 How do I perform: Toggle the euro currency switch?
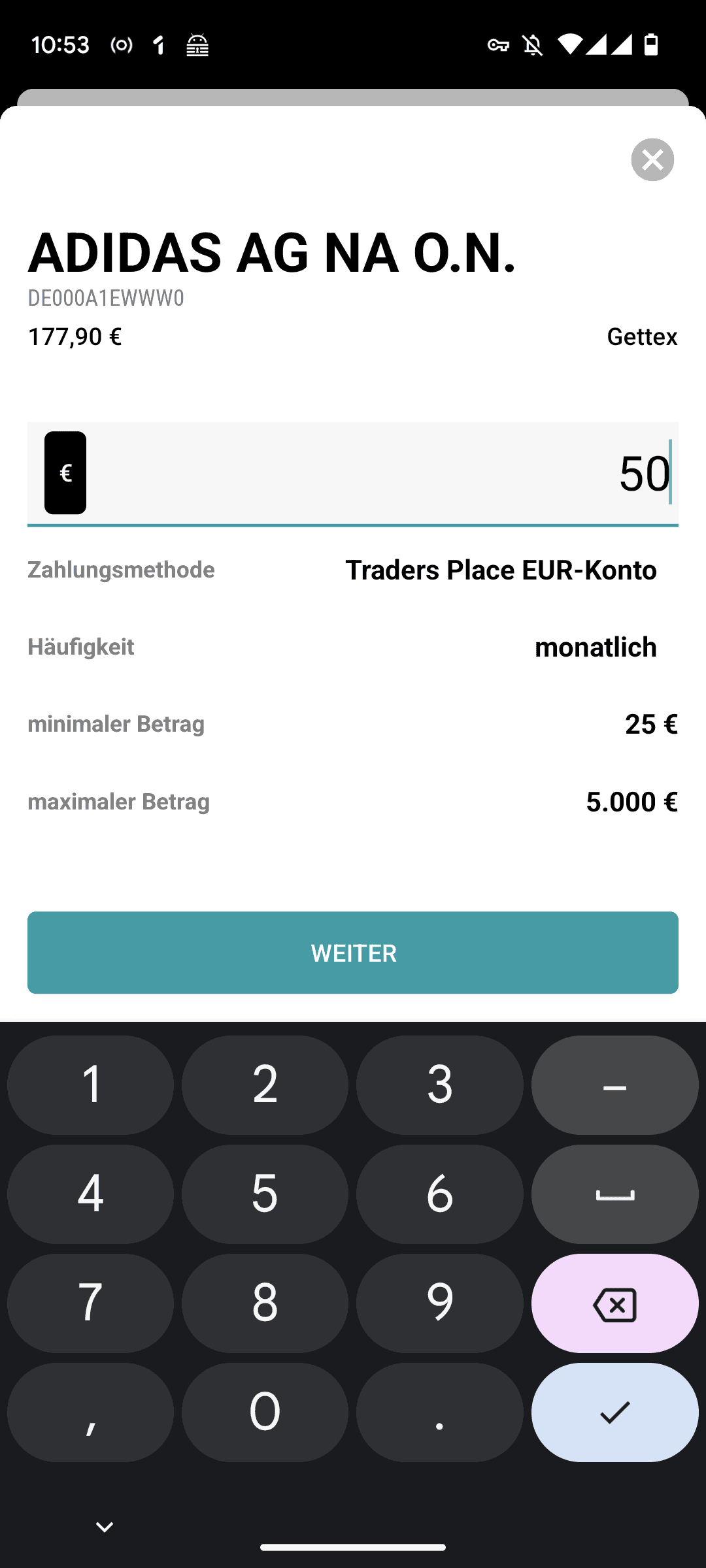tap(65, 473)
